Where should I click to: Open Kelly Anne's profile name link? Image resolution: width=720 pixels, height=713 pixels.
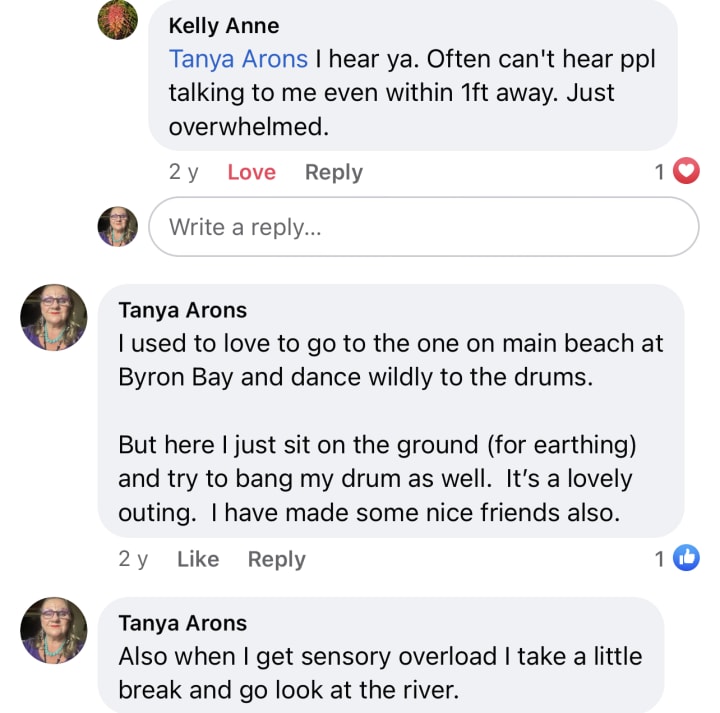224,25
